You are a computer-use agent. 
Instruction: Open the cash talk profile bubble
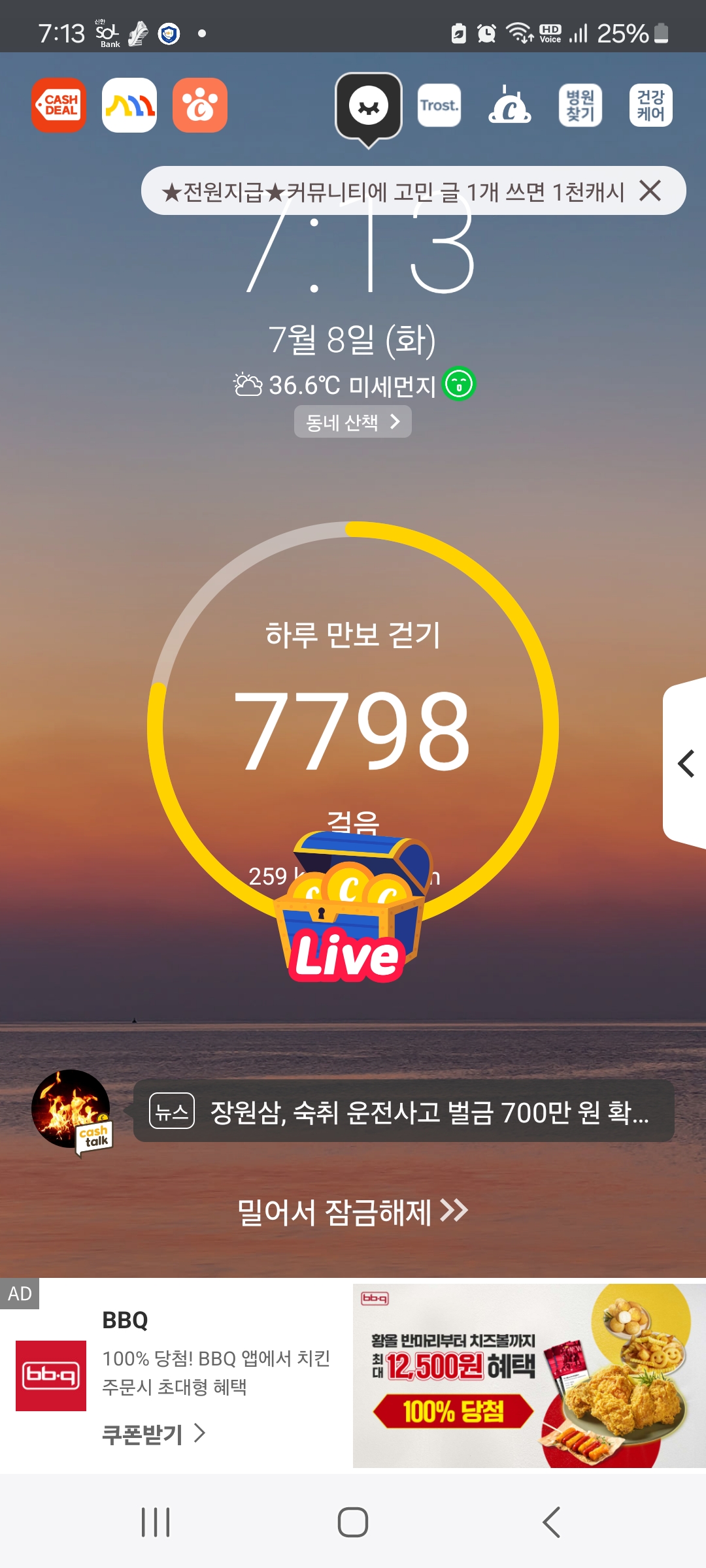point(72,1110)
